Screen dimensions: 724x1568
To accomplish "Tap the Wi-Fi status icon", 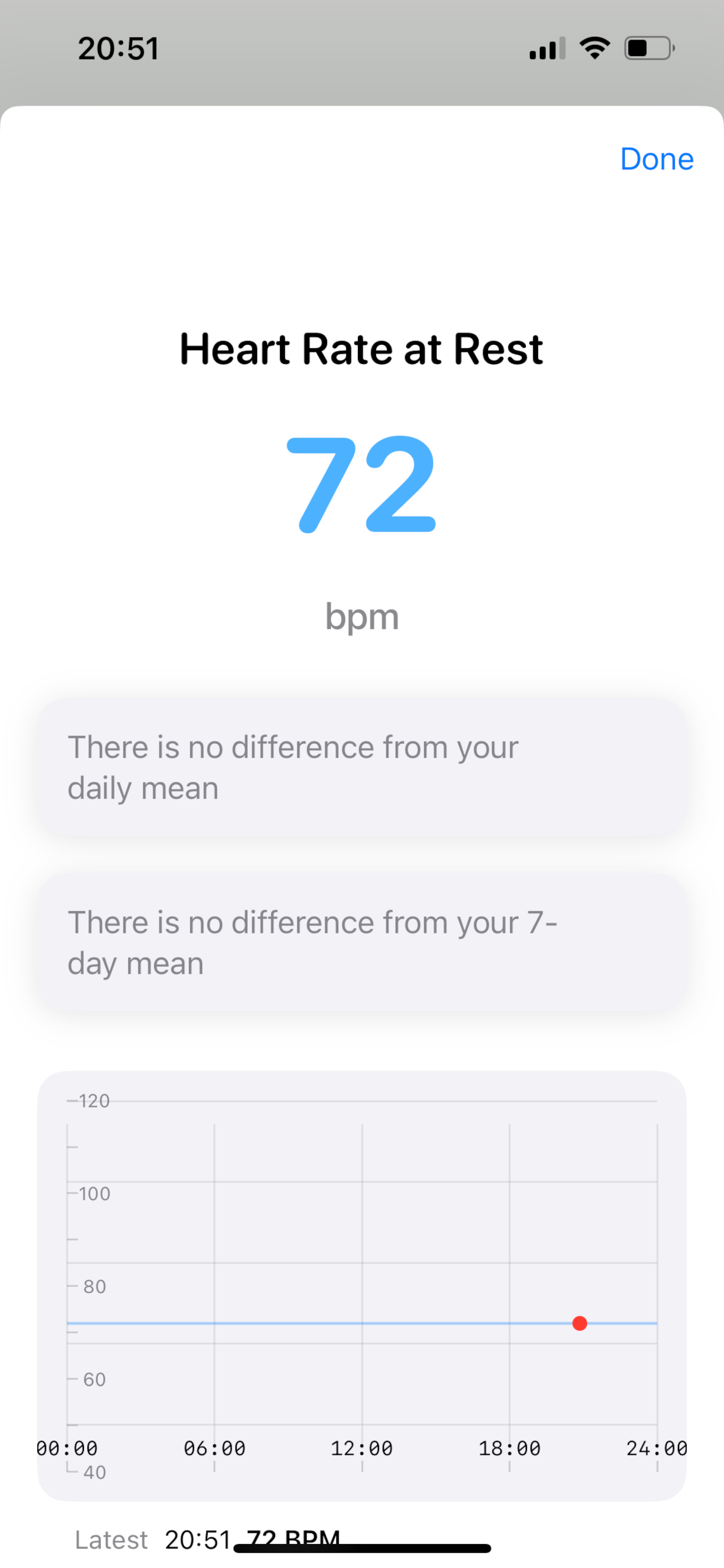I will click(594, 47).
